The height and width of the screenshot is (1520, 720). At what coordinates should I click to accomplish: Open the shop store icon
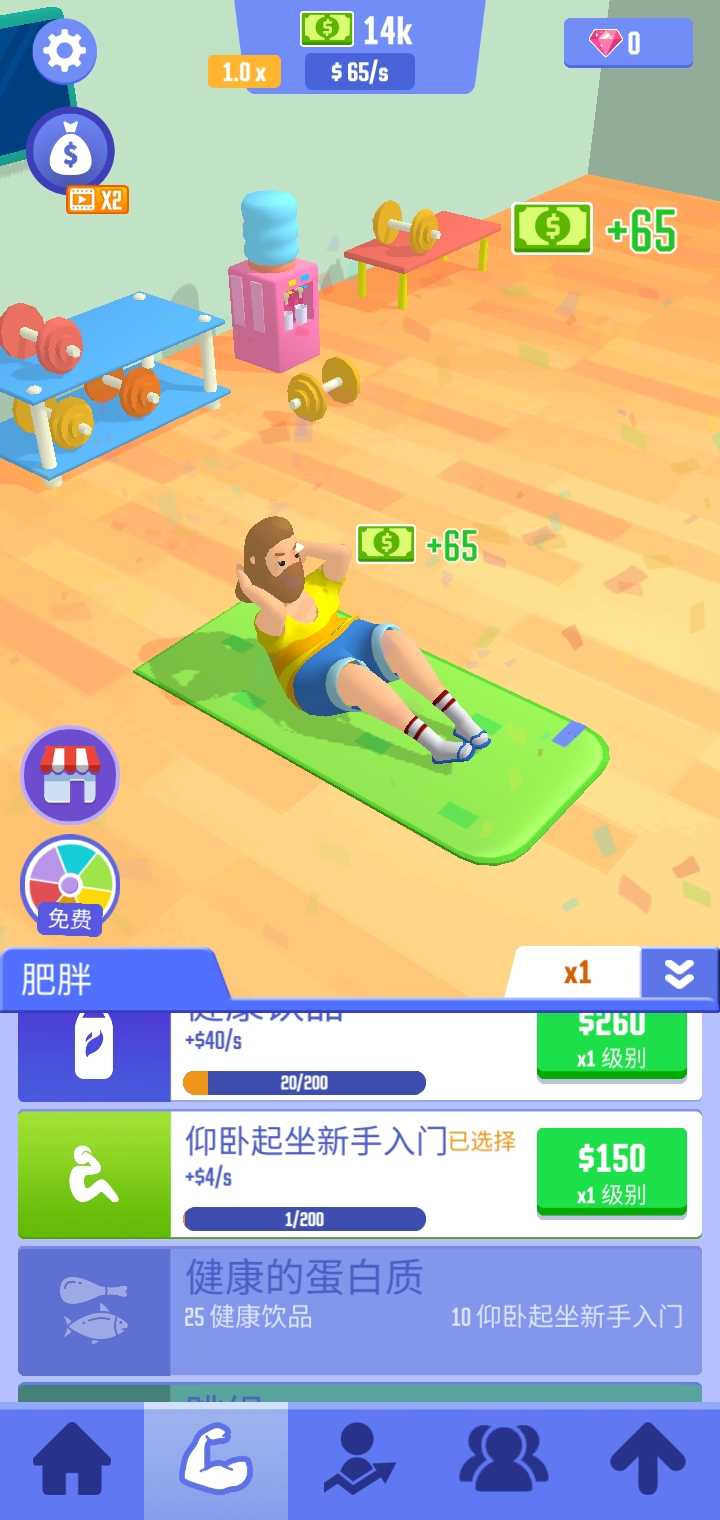point(70,775)
